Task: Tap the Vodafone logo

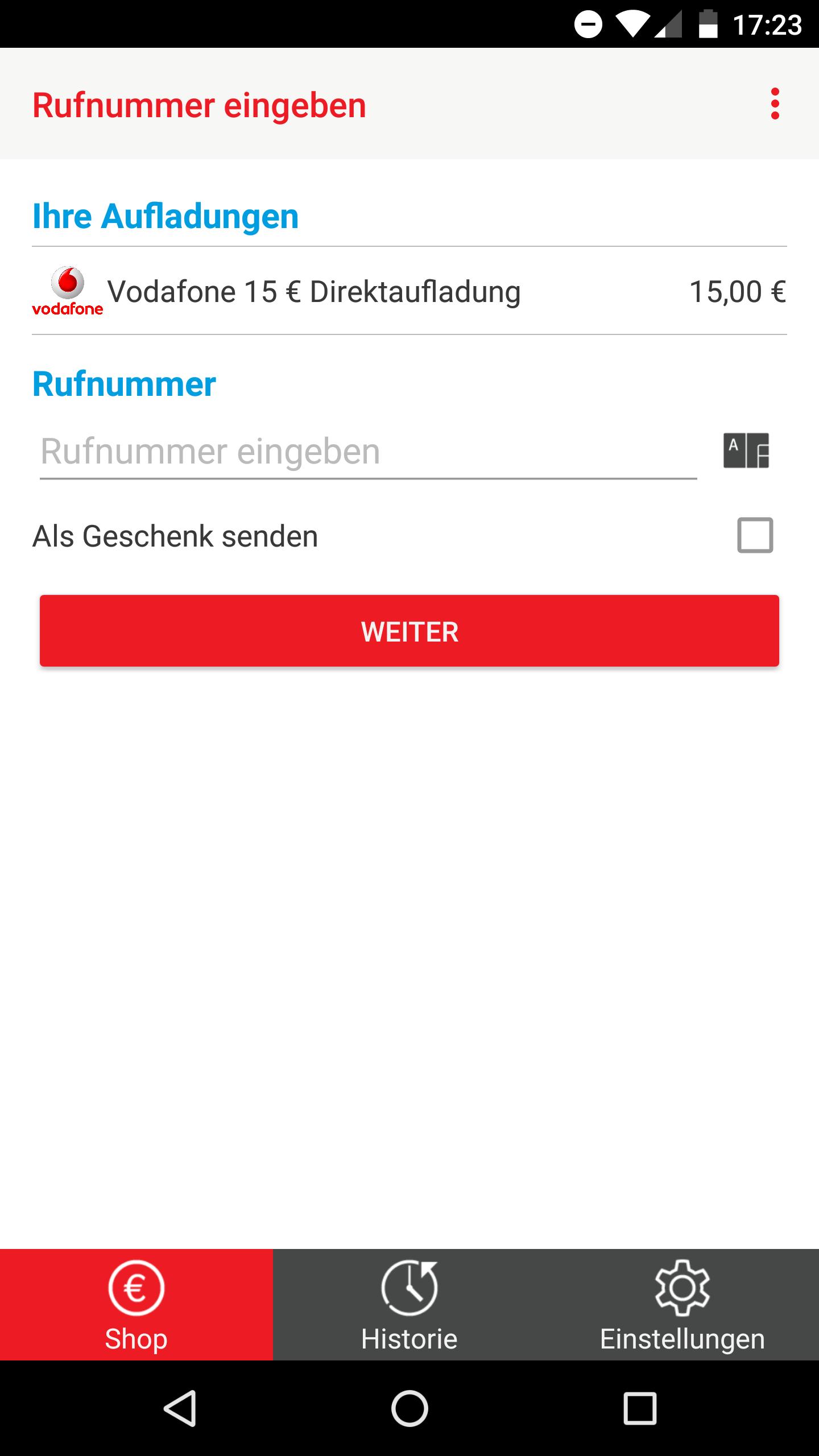Action: (68, 292)
